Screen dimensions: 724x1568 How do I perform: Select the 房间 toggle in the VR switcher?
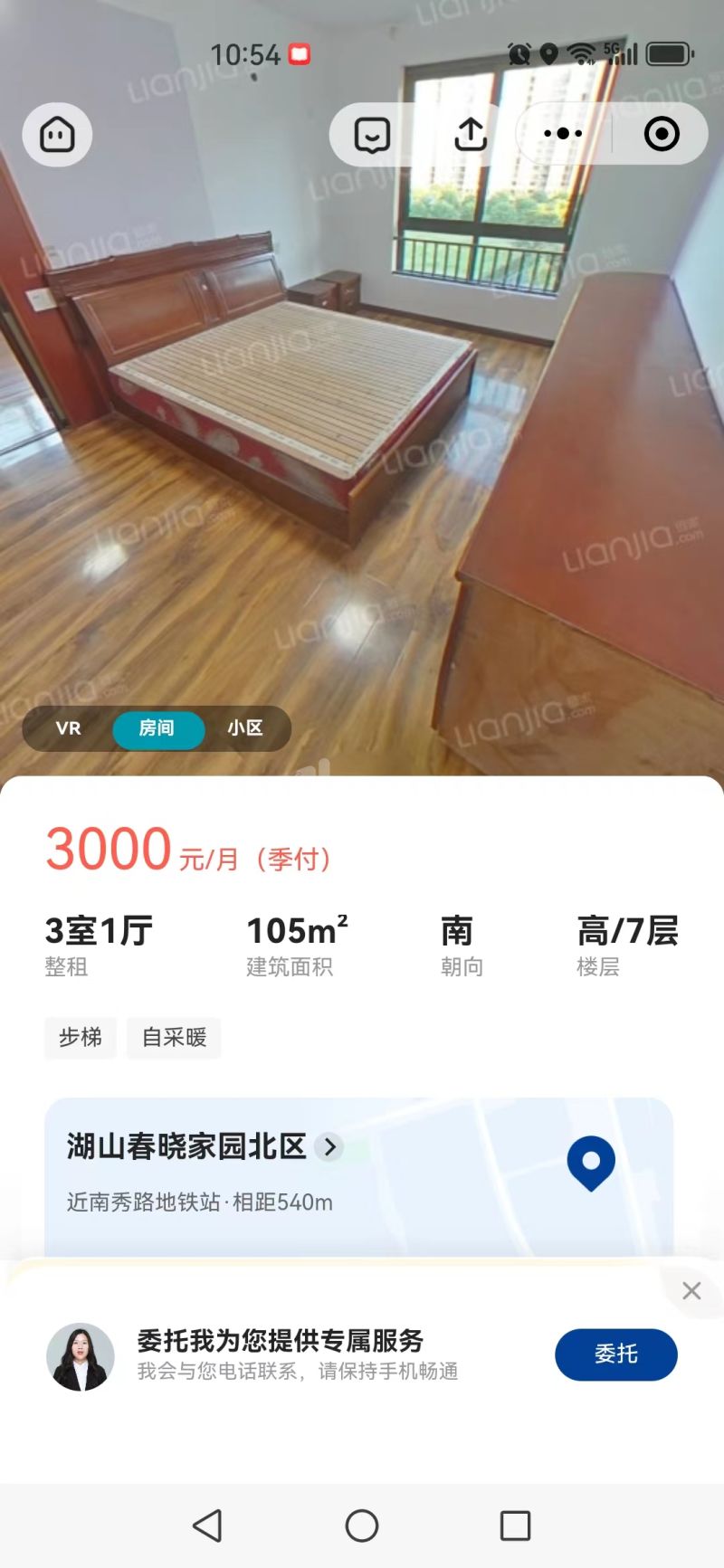coord(158,728)
